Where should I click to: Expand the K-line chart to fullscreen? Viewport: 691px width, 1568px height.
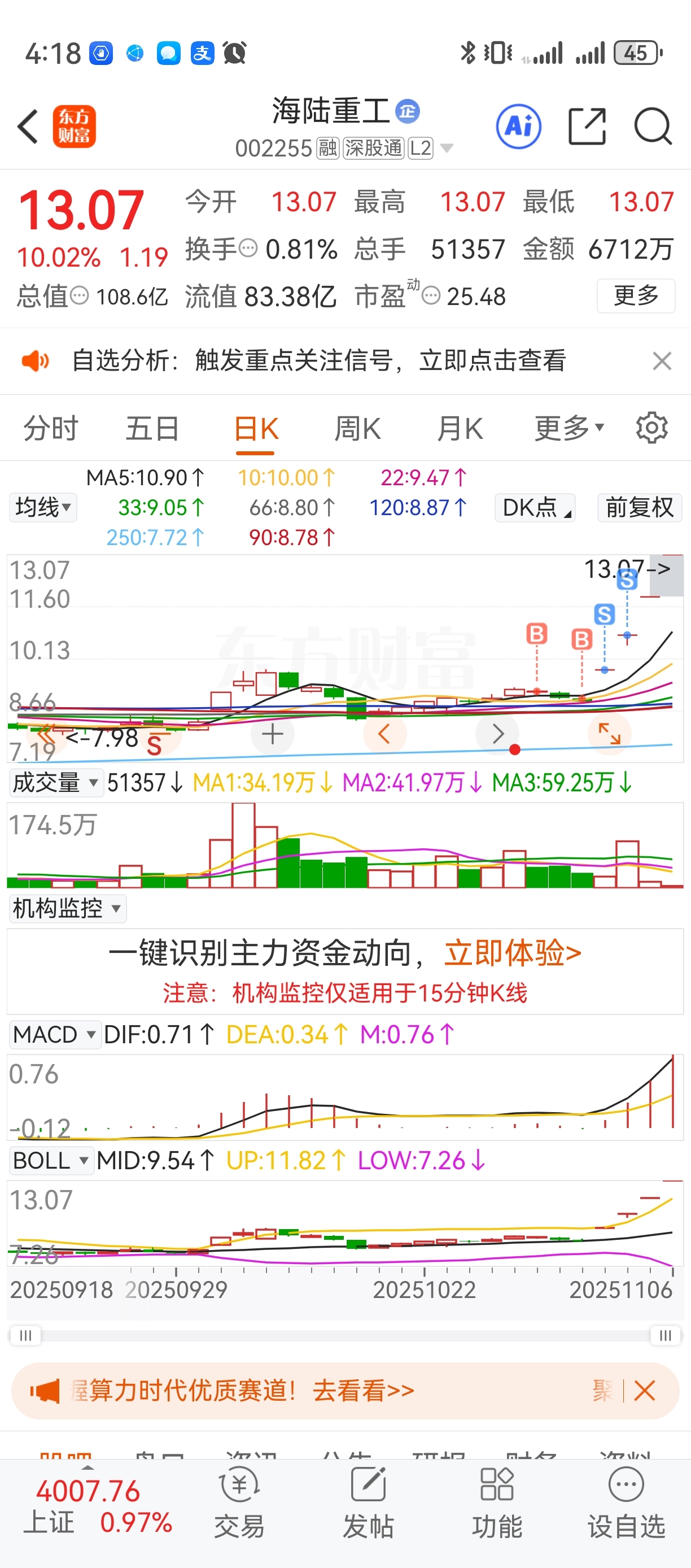tap(609, 734)
